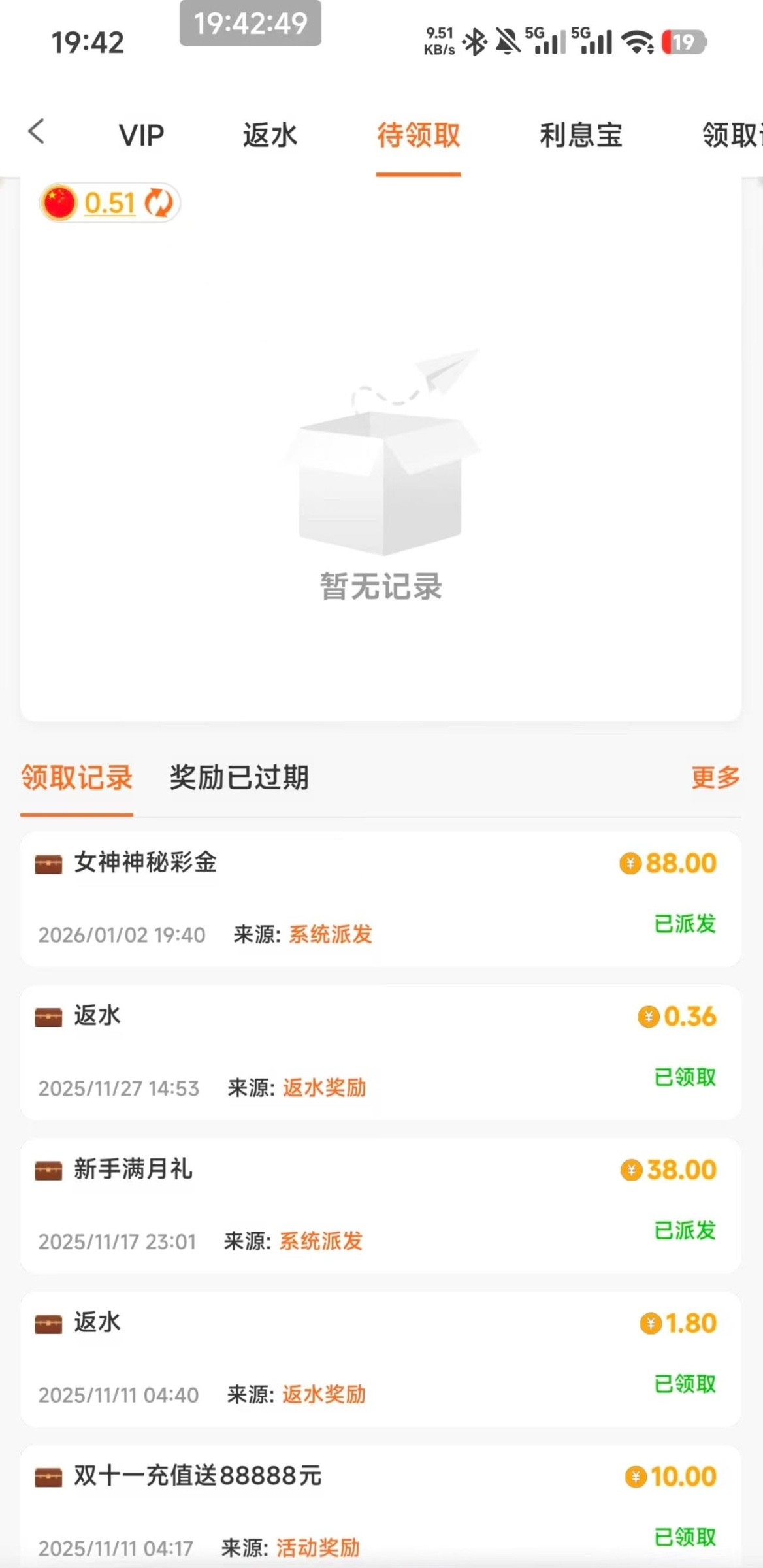Open the 返水 0.36 record
This screenshot has height=1568, width=763.
[x=380, y=1052]
